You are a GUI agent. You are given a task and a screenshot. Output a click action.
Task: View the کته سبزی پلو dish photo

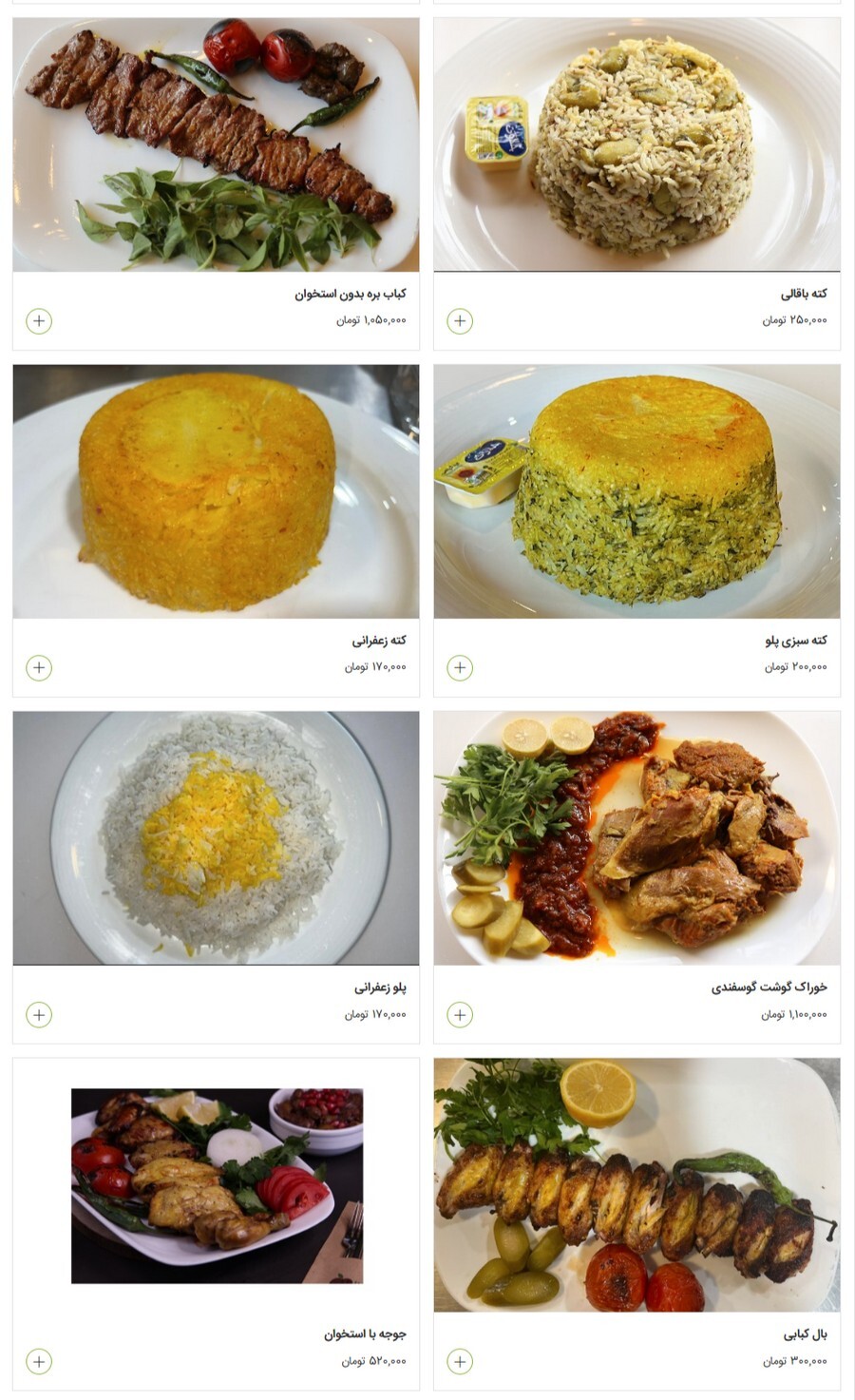[636, 491]
